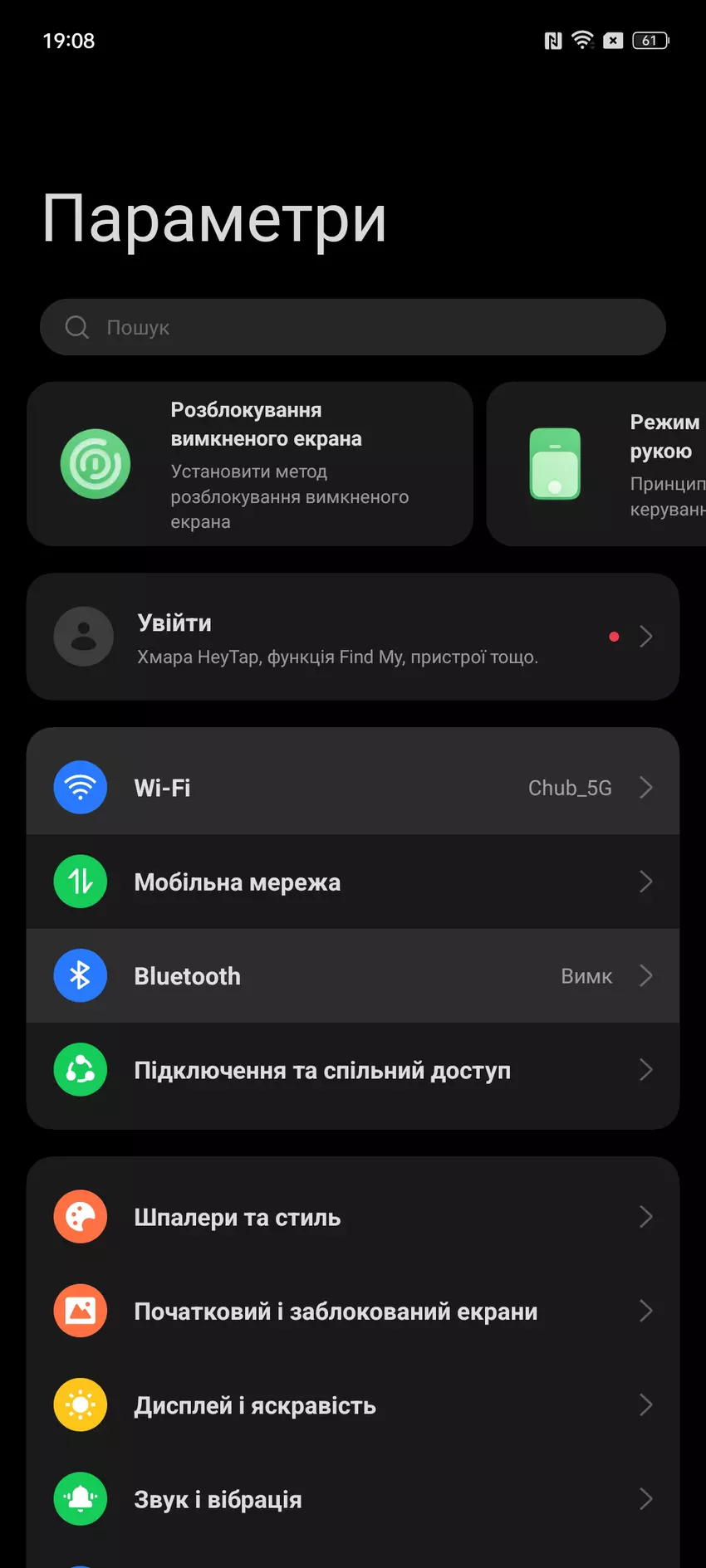Select Підключення та спільний доступ
The width and height of the screenshot is (706, 1568).
click(x=352, y=1070)
